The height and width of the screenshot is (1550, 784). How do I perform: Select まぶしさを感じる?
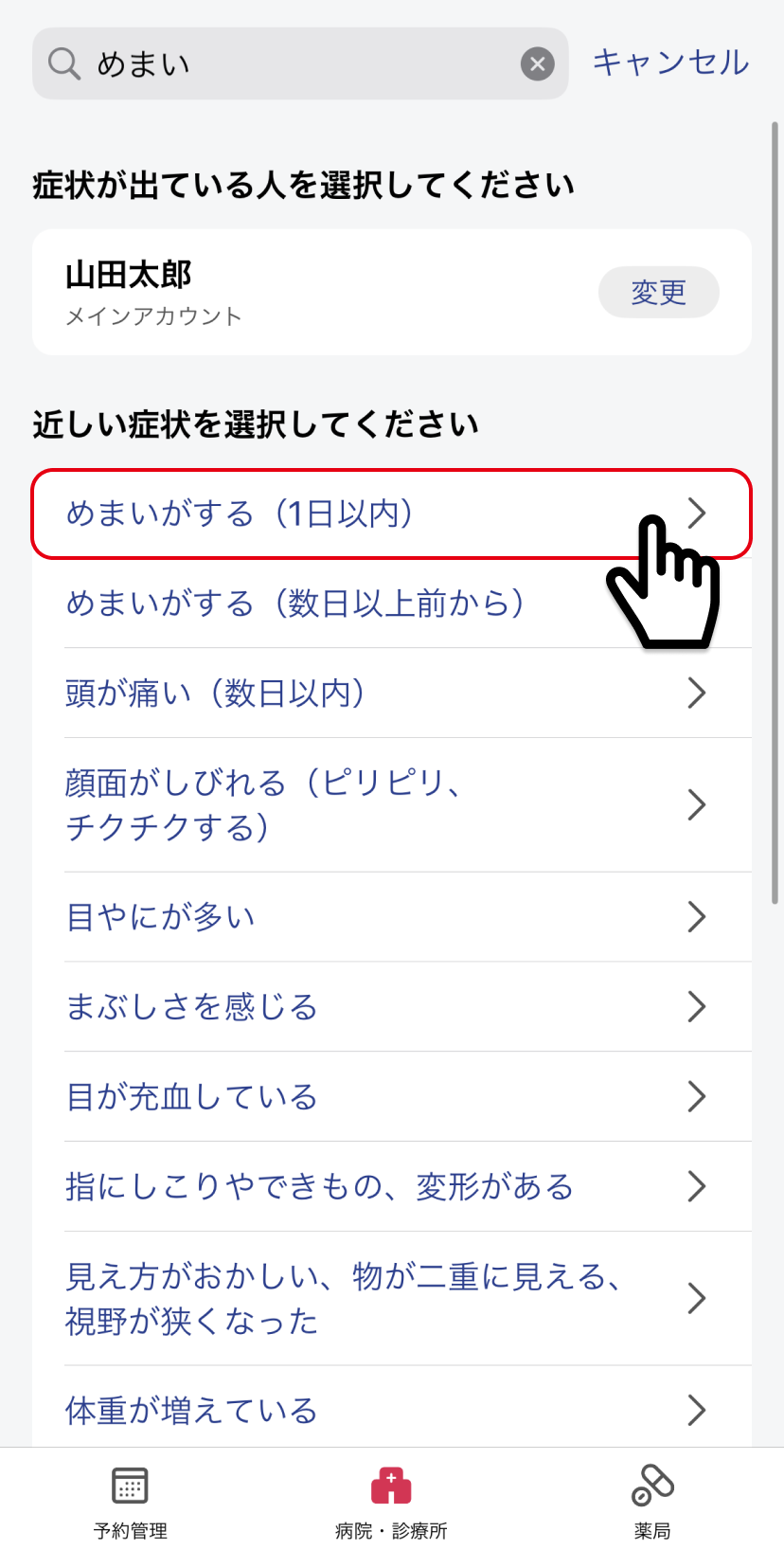(392, 1006)
